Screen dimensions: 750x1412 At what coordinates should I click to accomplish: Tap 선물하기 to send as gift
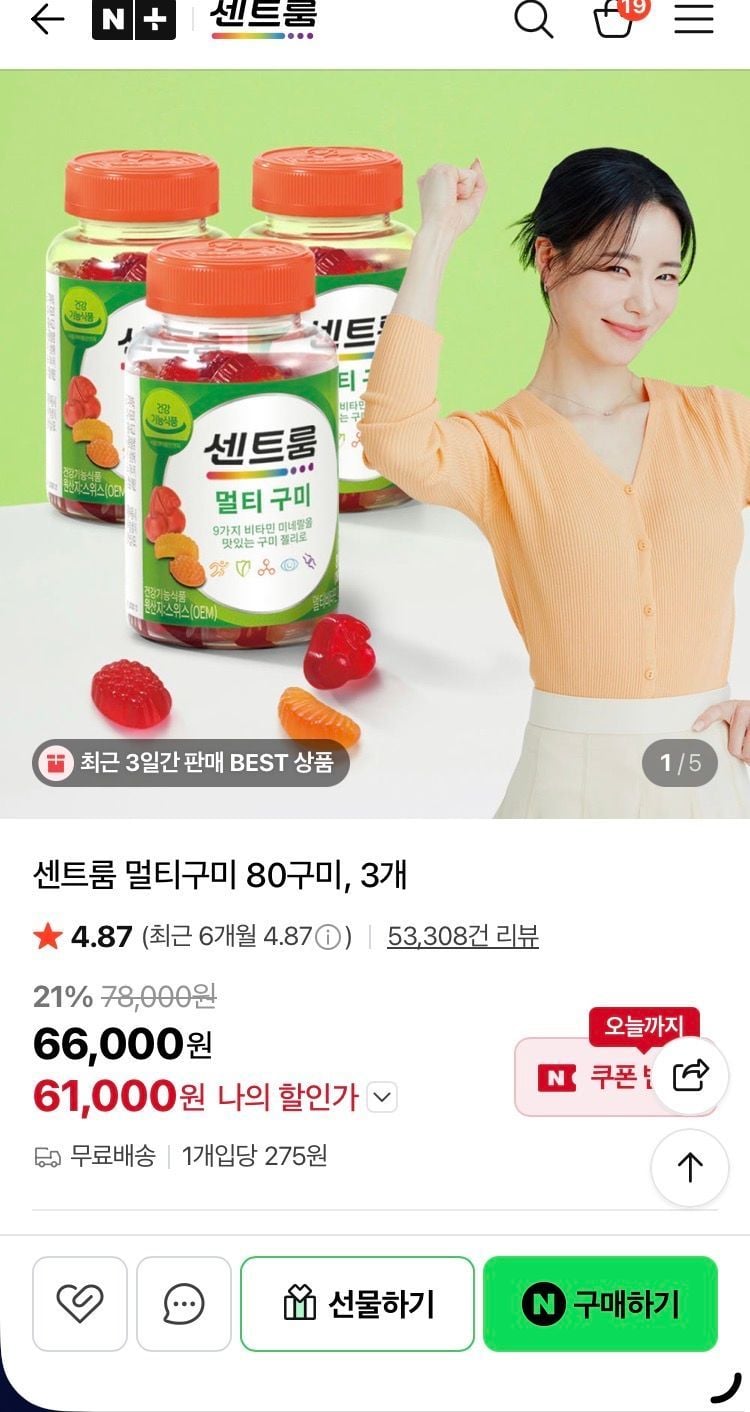(357, 1303)
